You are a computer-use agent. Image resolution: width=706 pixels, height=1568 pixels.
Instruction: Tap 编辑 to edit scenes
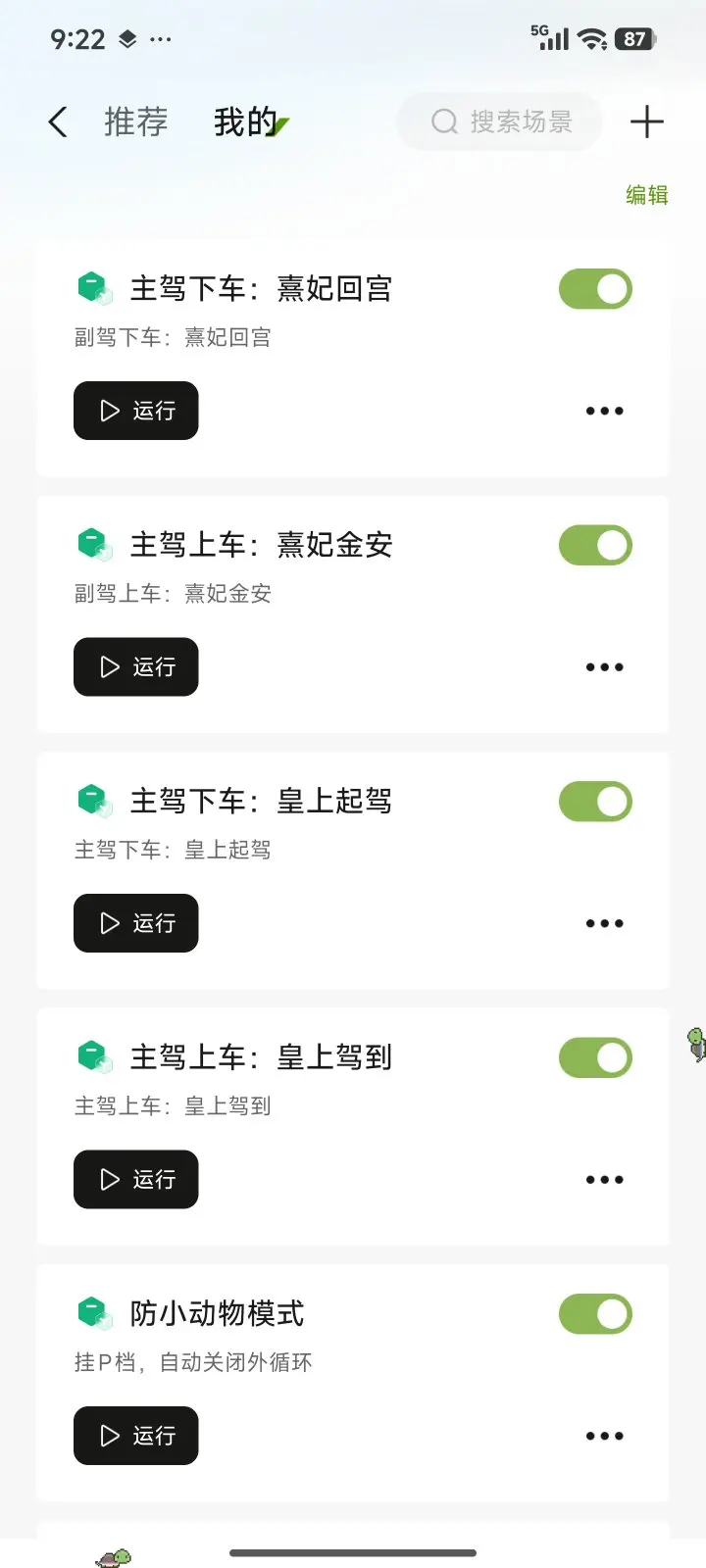[646, 195]
